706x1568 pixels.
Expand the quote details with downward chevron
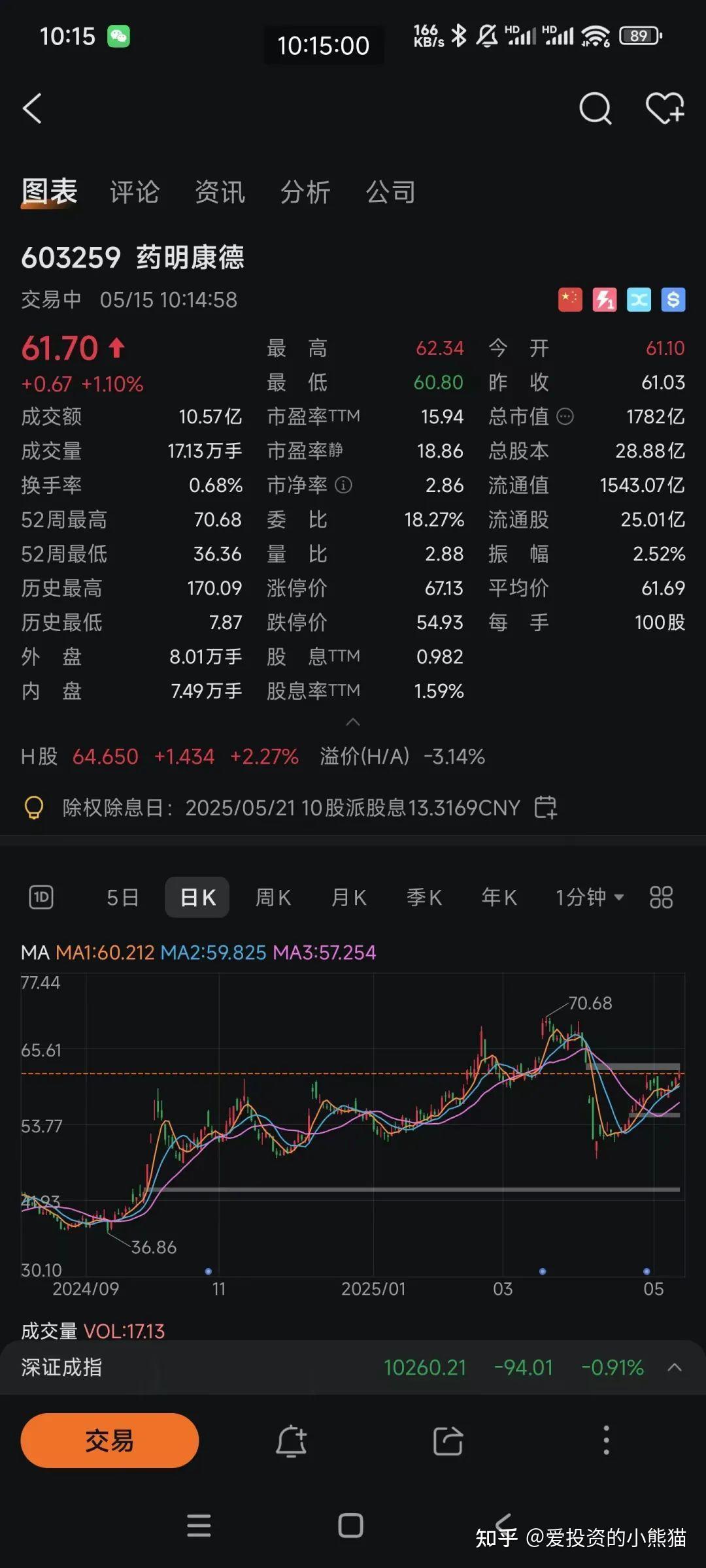(353, 722)
